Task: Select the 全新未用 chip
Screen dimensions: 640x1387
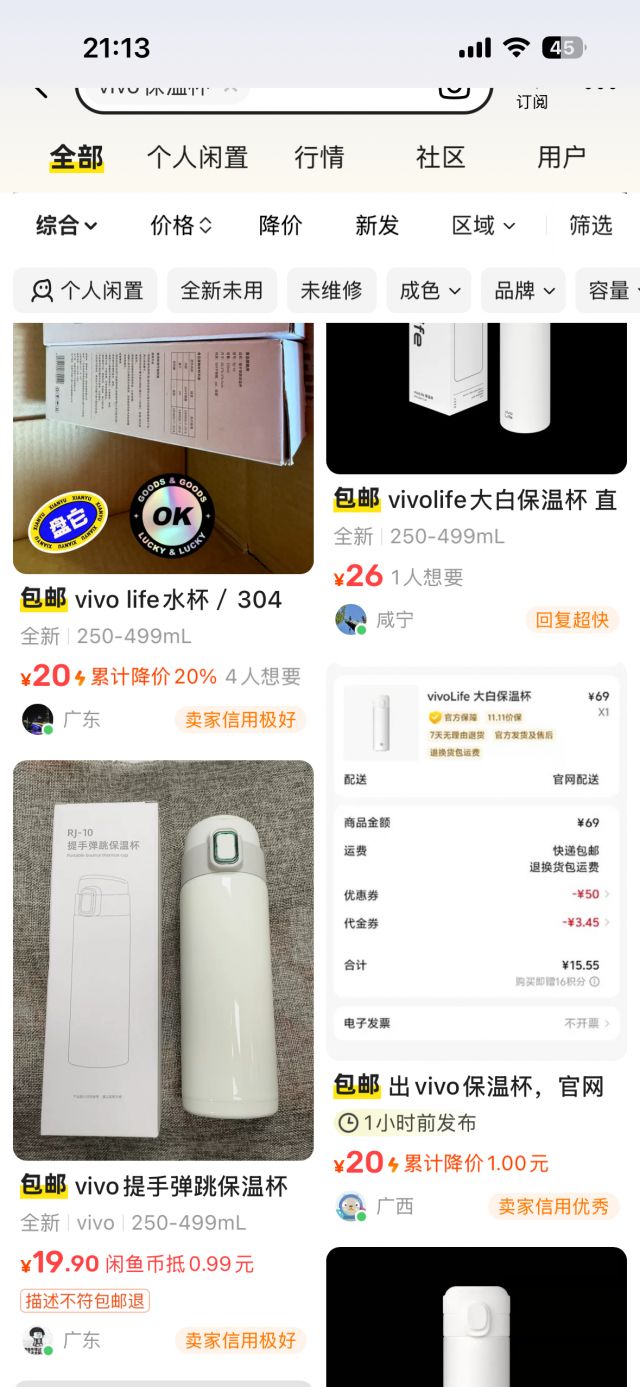Action: coord(222,291)
